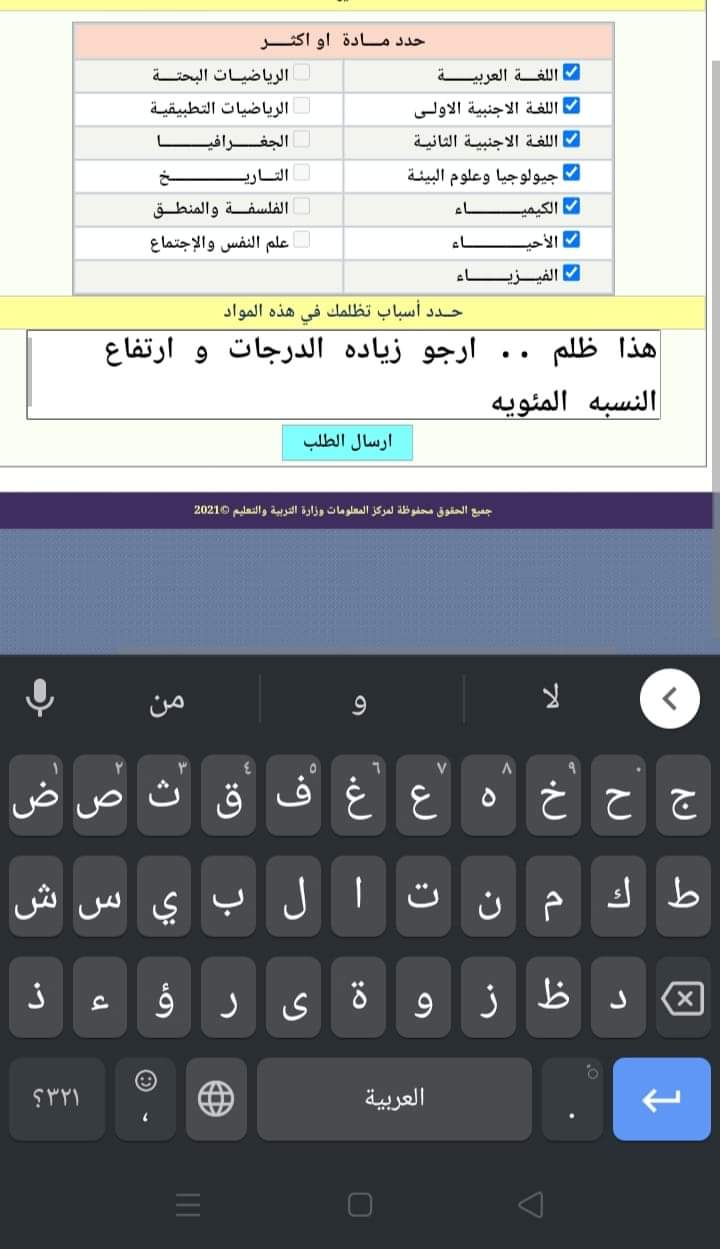Uncheck the الفيزياء checkbox
This screenshot has height=1249, width=720.
571,274
